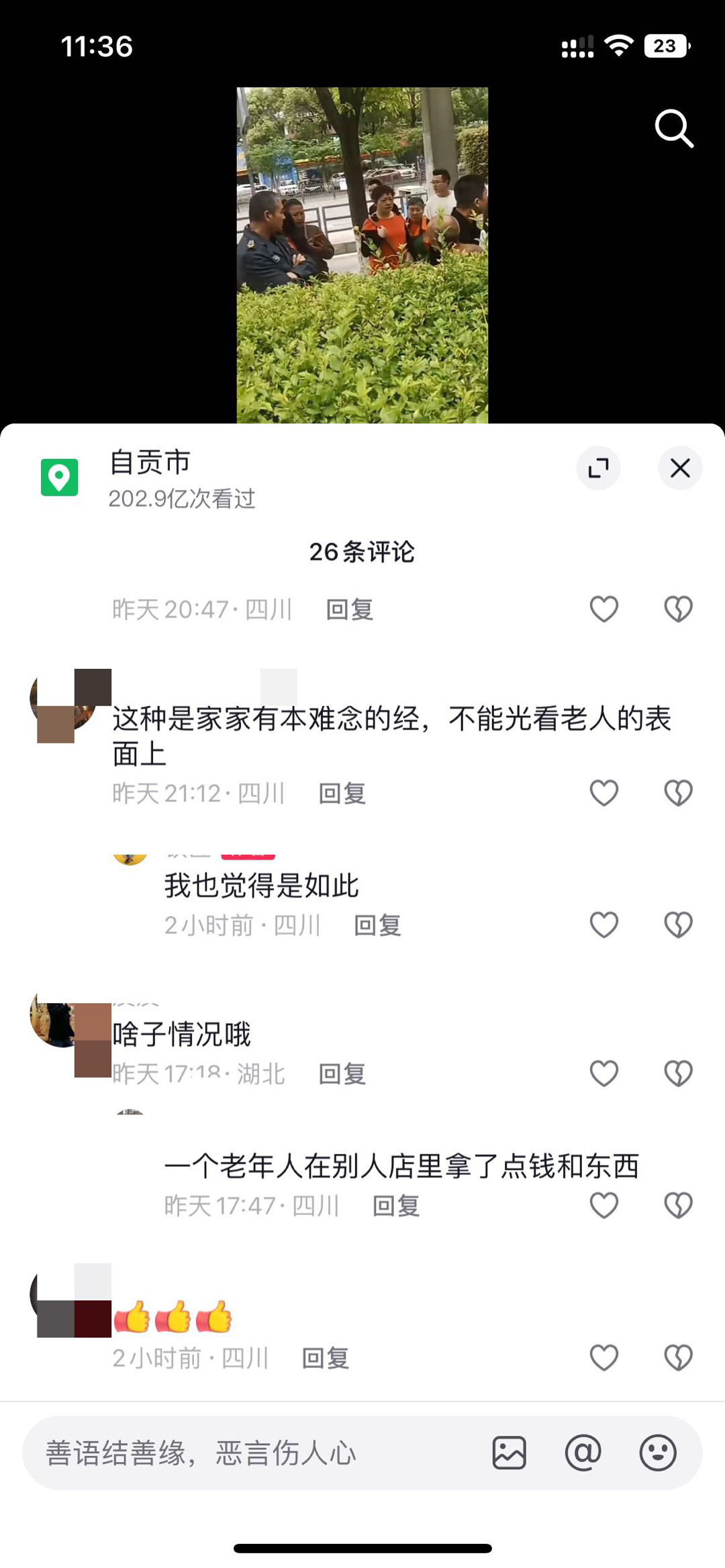Like the thumbs-up emoji comment
This screenshot has height=1568, width=725.
(x=603, y=1358)
